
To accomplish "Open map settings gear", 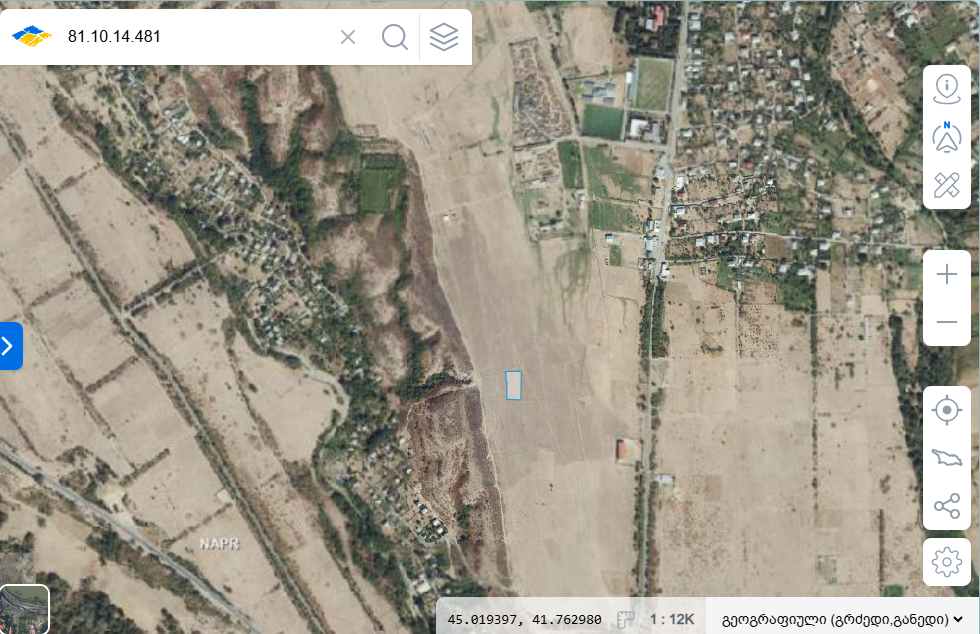I will coord(946,562).
